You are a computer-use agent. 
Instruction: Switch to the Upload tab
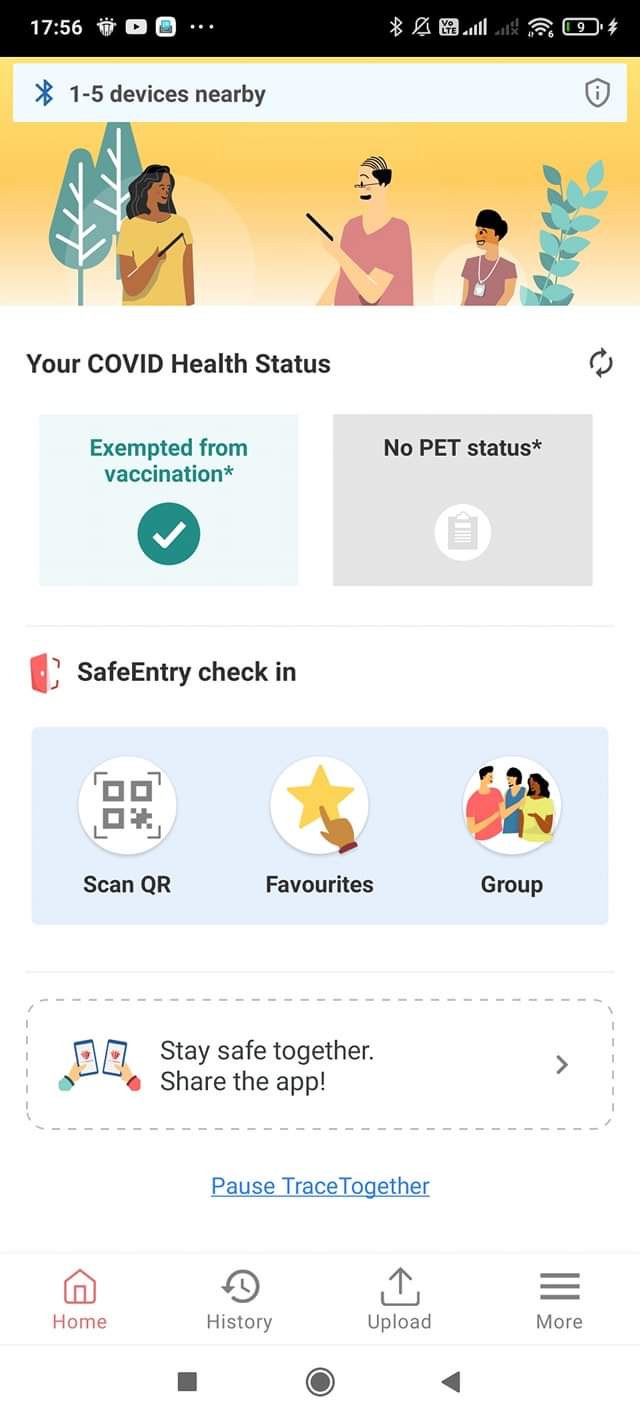399,1298
